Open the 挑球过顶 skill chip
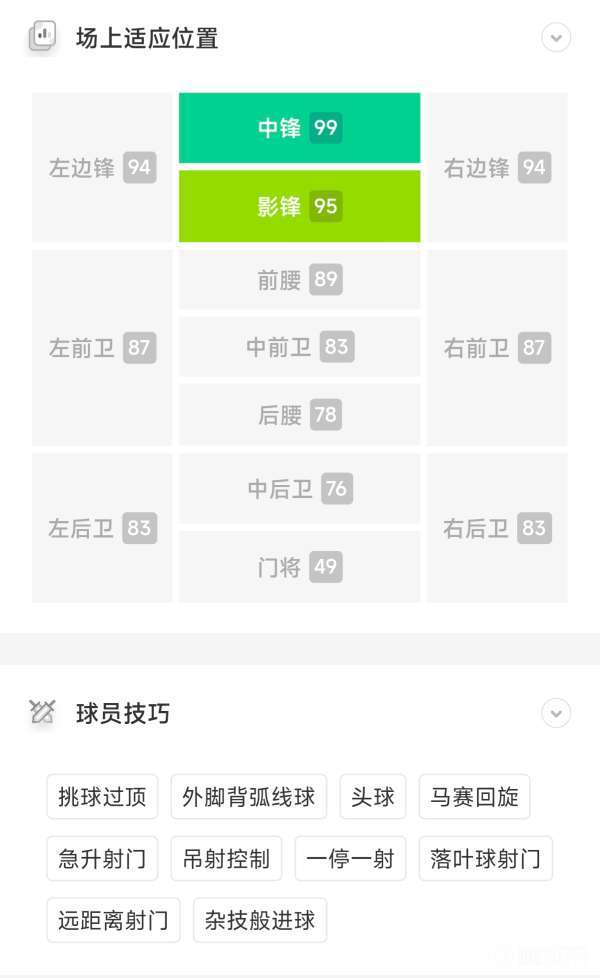600x978 pixels. tap(102, 797)
